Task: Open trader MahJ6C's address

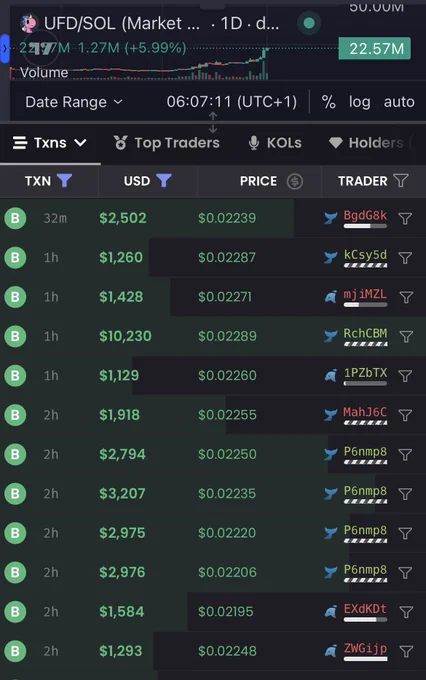Action: [365, 412]
